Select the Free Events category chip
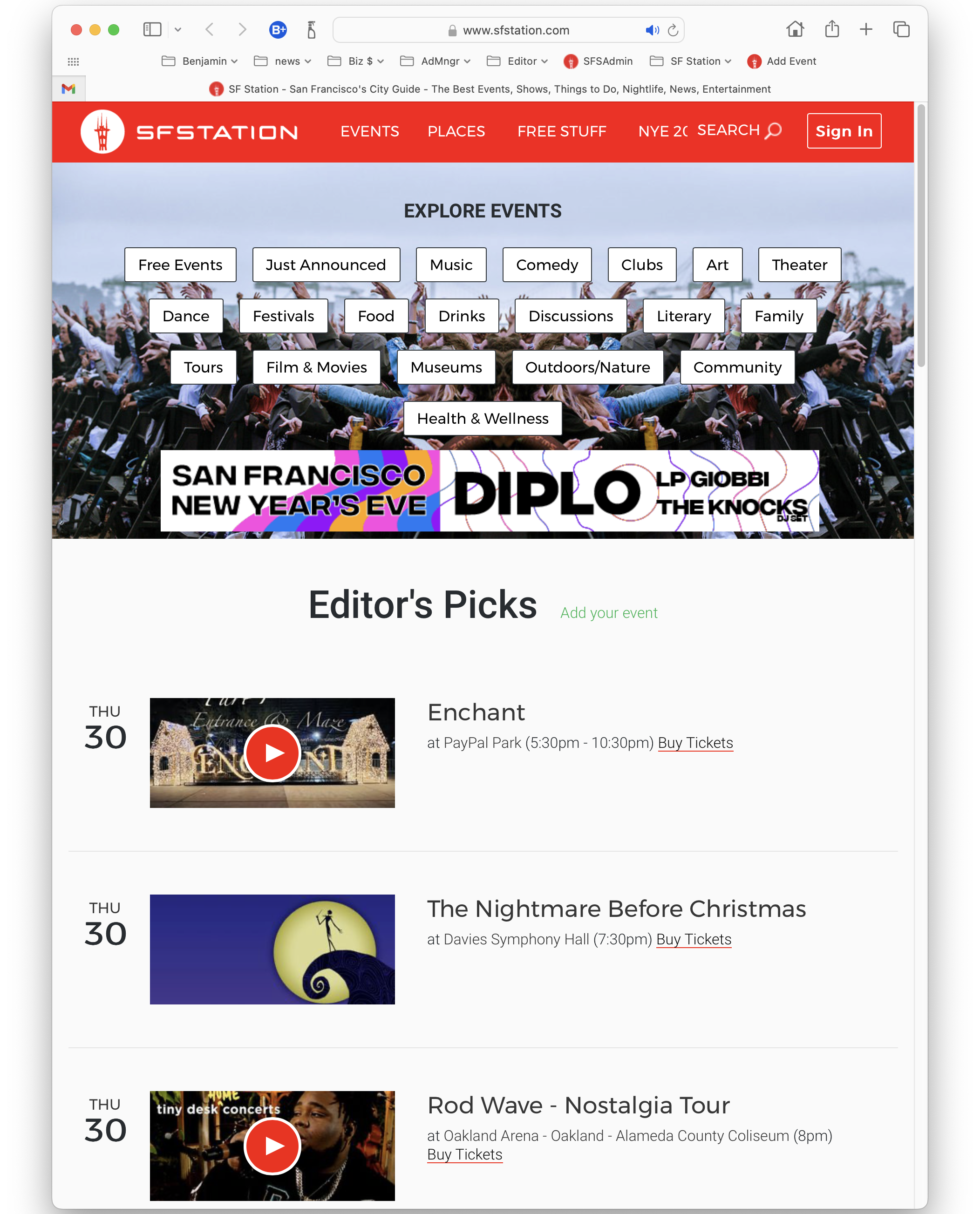This screenshot has width=980, height=1214. click(180, 265)
